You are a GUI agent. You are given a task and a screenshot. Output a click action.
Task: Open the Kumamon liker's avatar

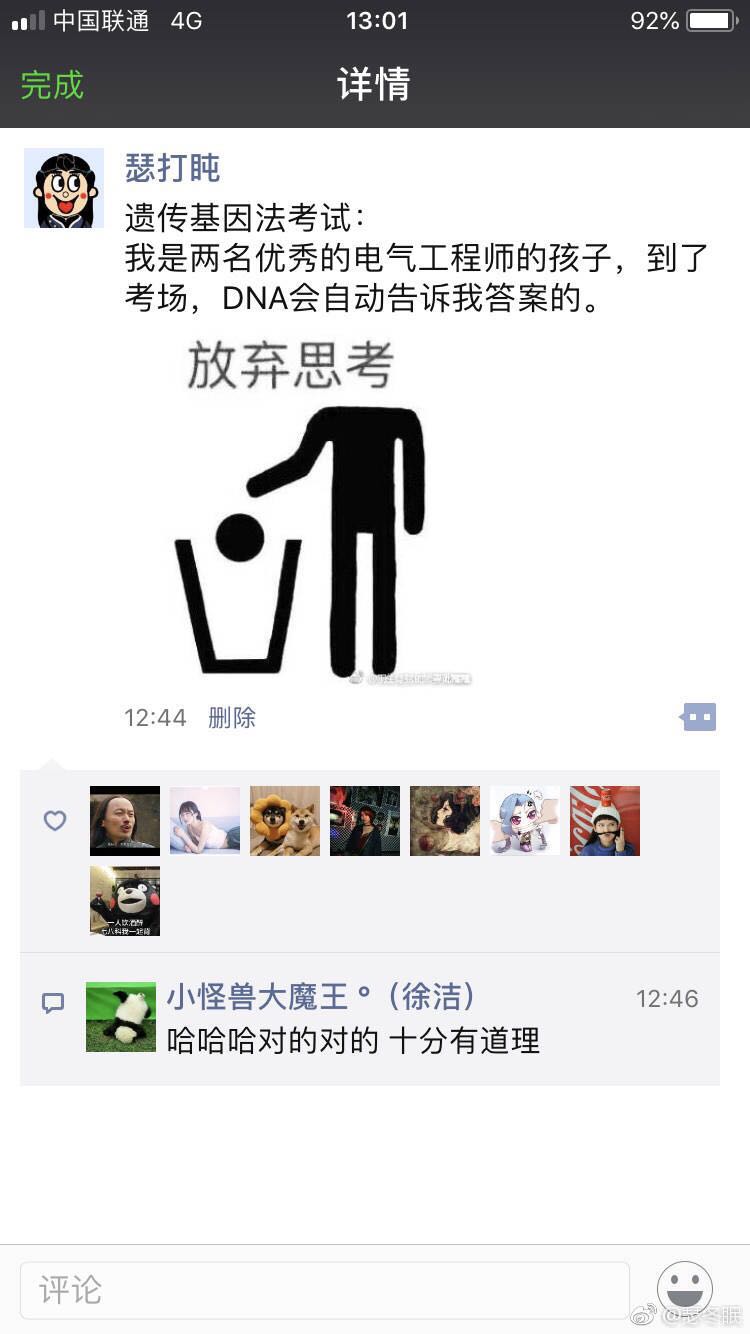(125, 901)
